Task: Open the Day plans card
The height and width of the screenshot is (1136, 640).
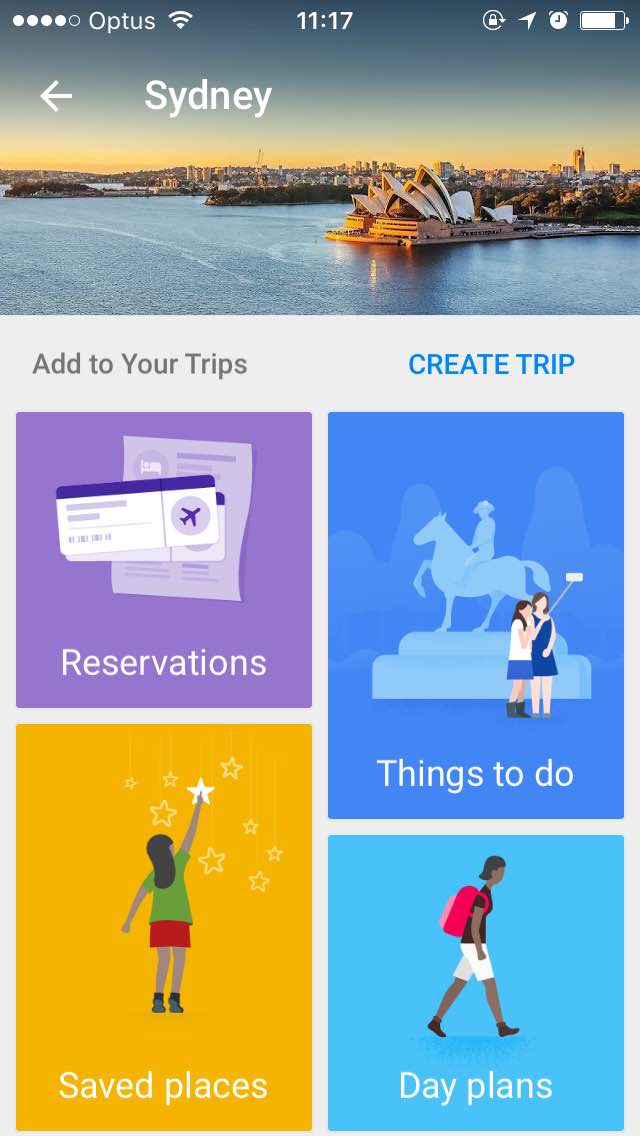Action: click(475, 982)
